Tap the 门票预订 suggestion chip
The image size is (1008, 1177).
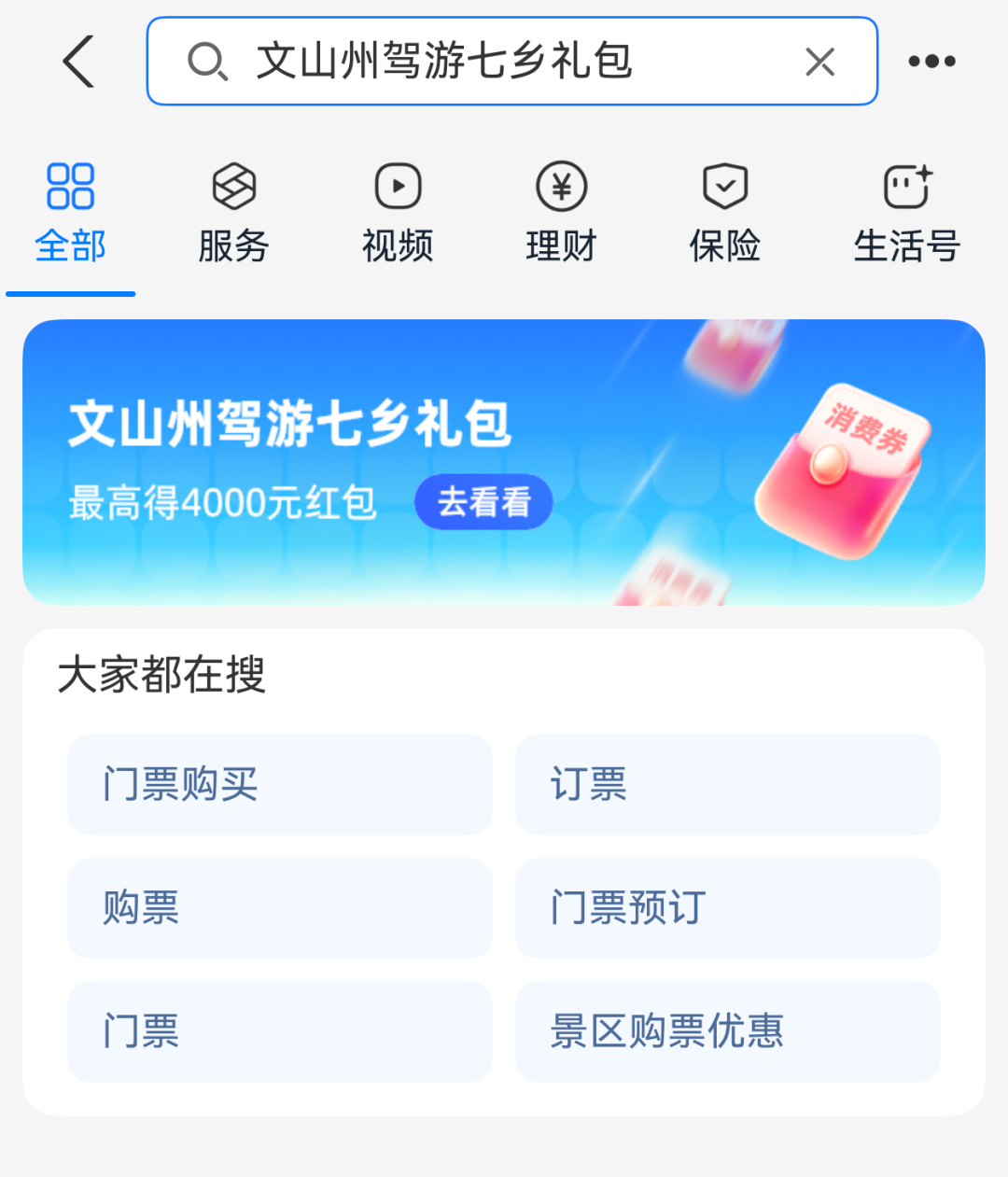click(727, 907)
